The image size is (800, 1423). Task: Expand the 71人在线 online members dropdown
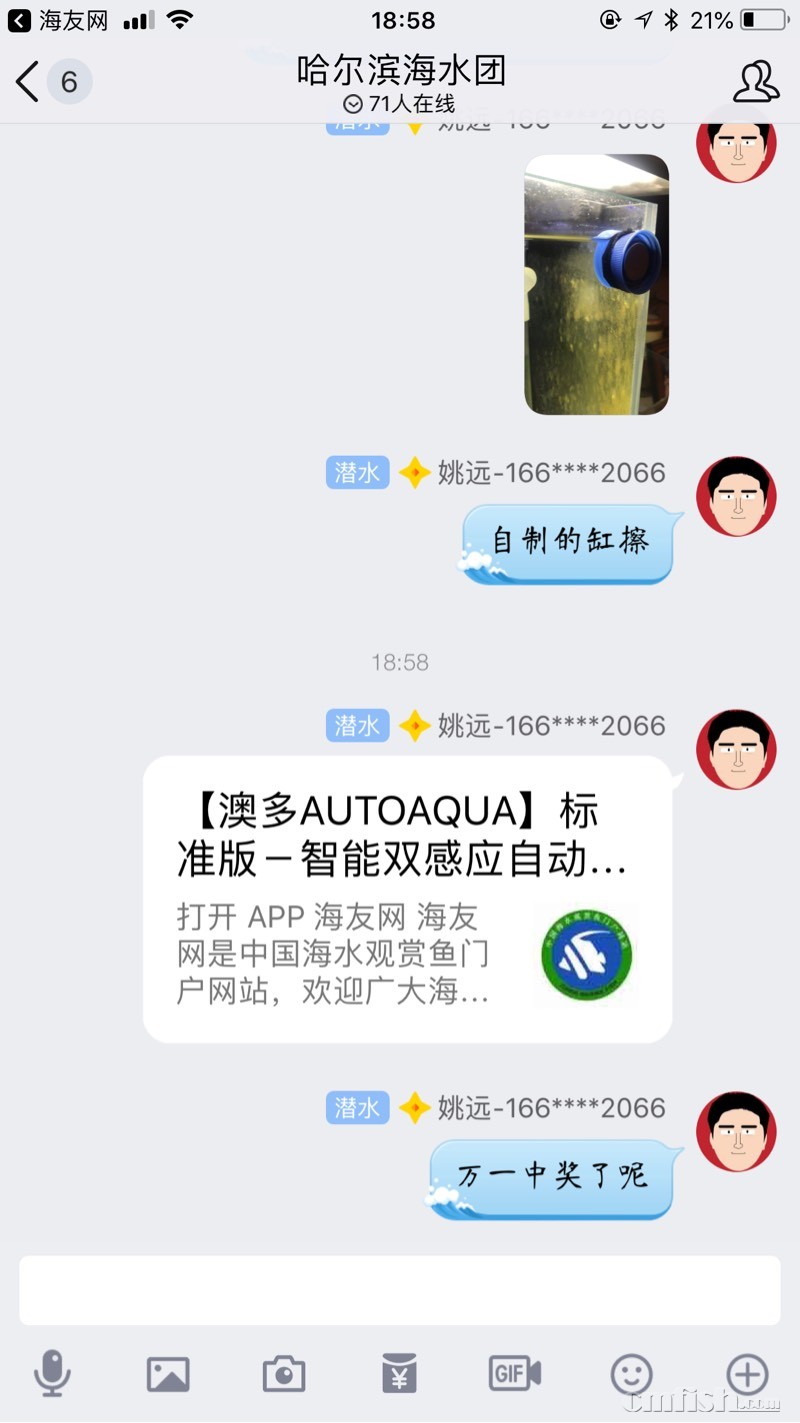[x=399, y=104]
